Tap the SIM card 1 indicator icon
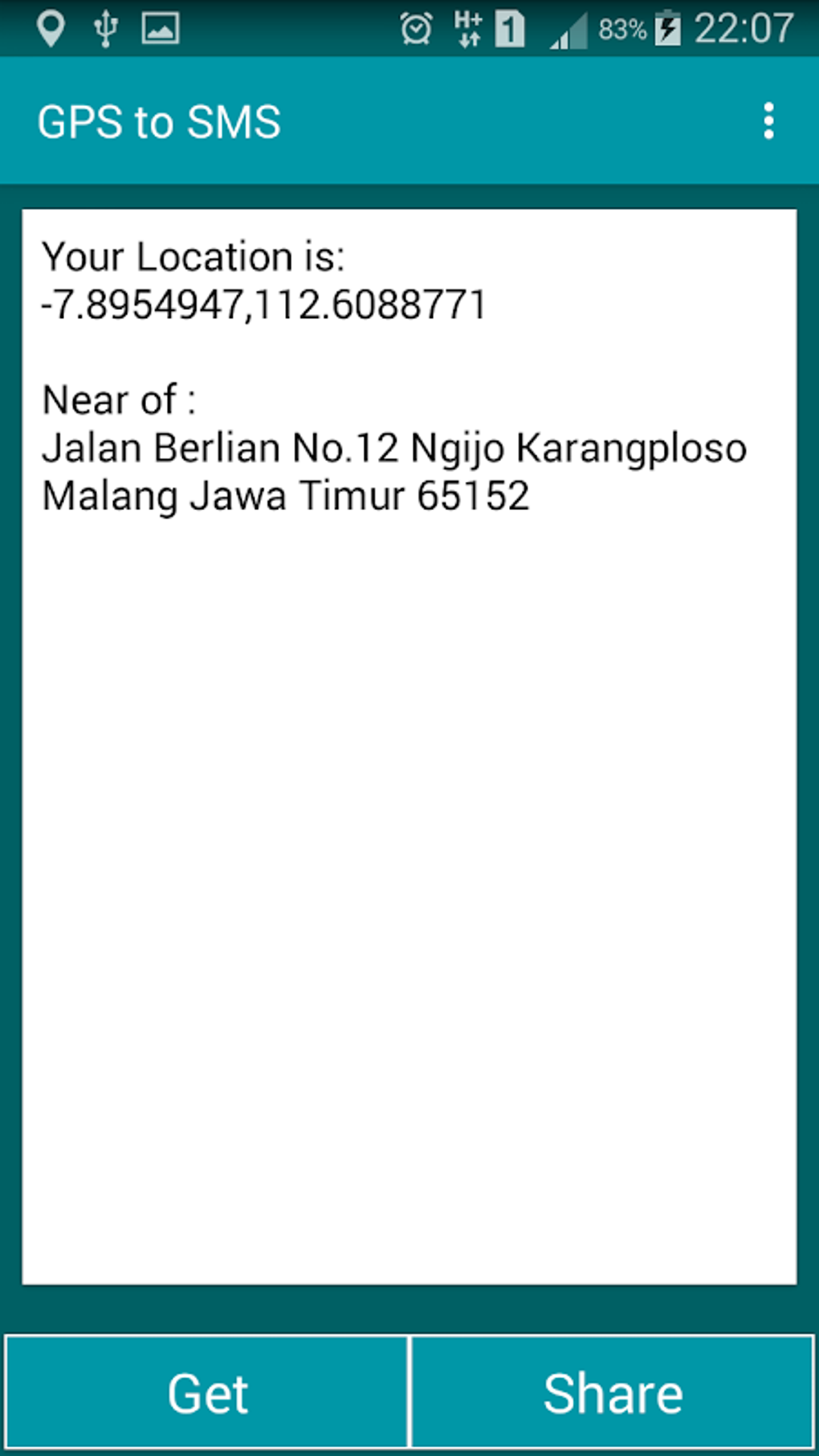The height and width of the screenshot is (1456, 819). [509, 28]
